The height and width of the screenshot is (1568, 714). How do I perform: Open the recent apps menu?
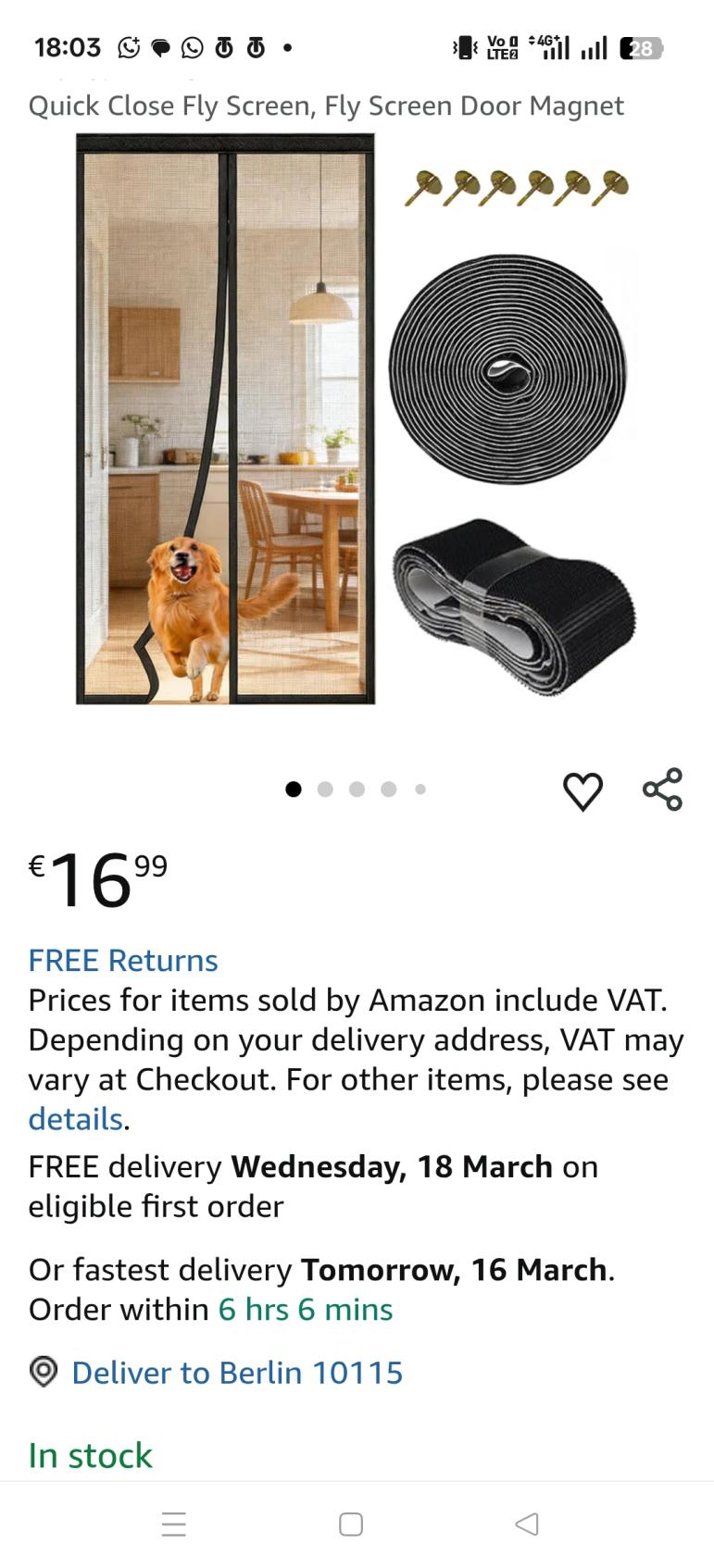[x=174, y=1524]
